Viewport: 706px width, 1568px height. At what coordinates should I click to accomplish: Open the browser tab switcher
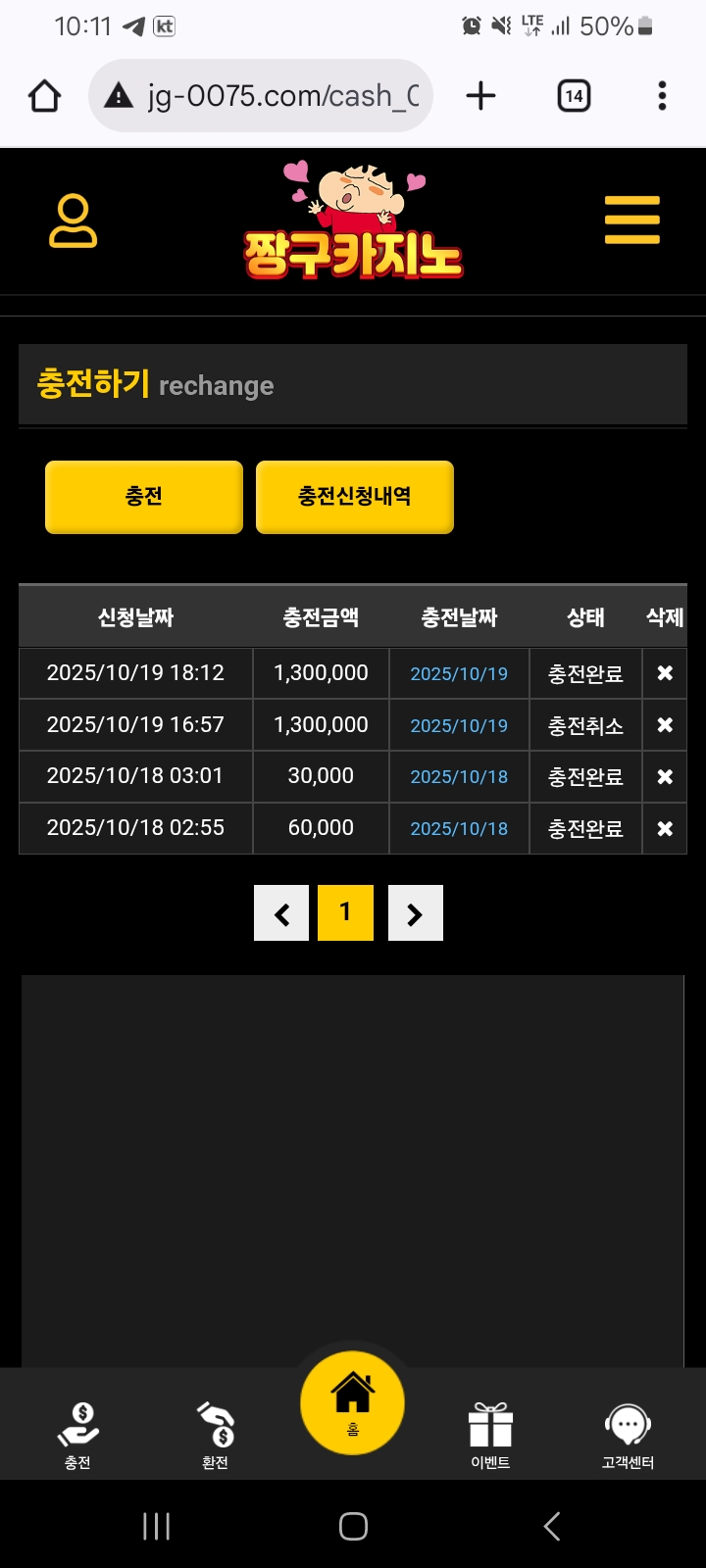[x=574, y=96]
